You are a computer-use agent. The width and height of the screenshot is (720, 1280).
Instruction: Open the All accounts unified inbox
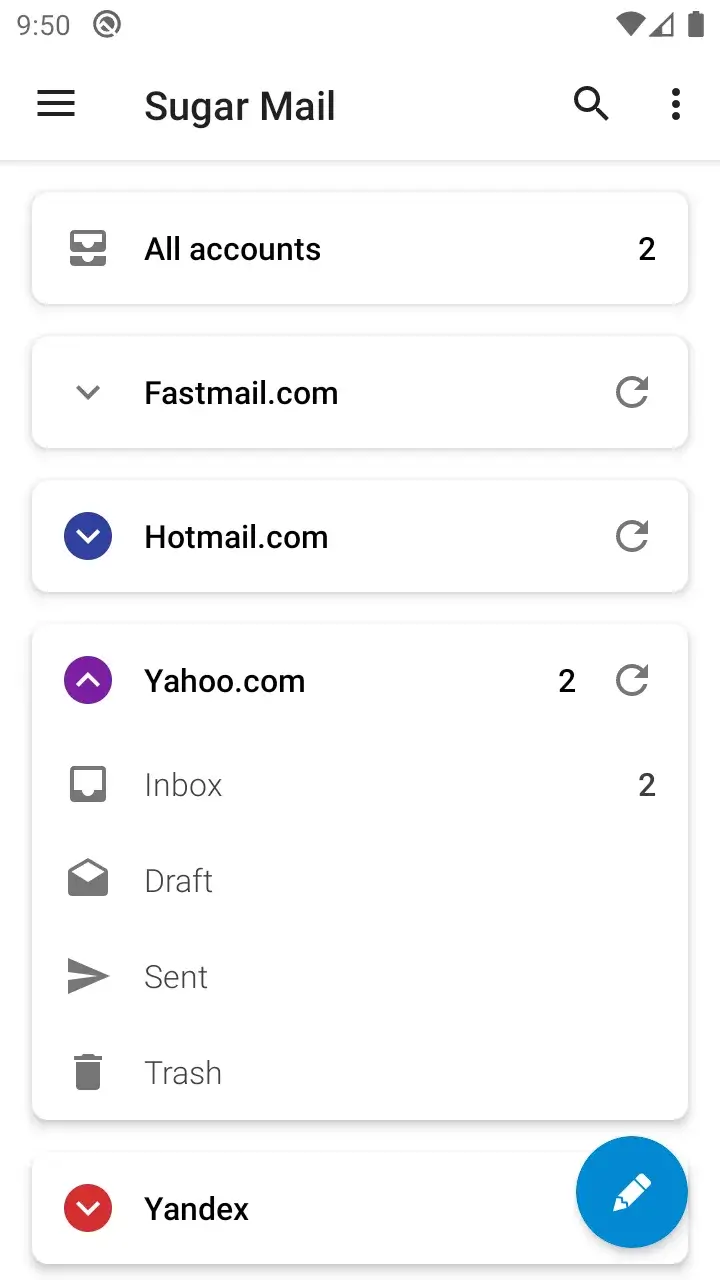pos(300,248)
